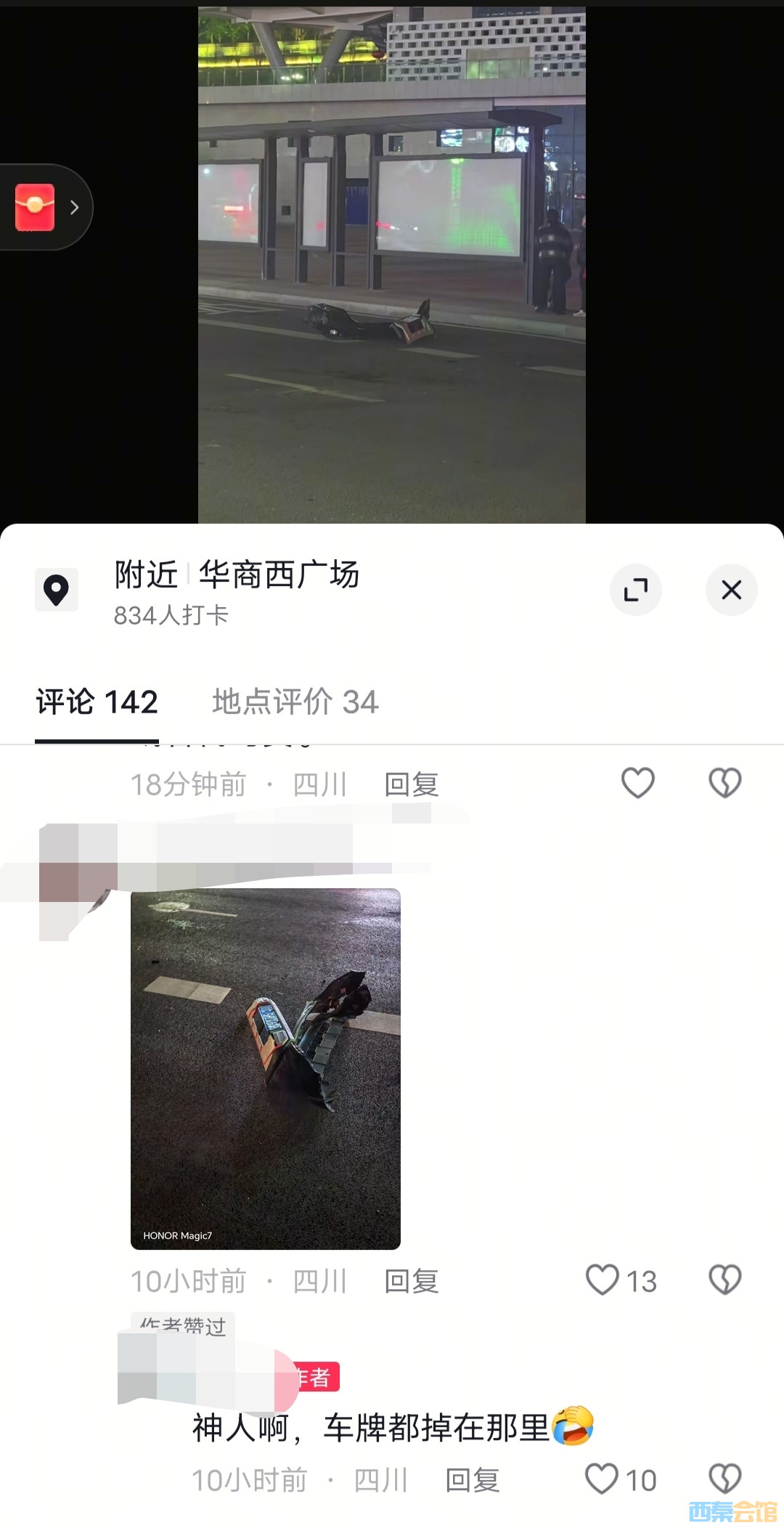This screenshot has height=1528, width=784.
Task: Reply to the comment posted 18分钟前
Action: click(x=411, y=785)
